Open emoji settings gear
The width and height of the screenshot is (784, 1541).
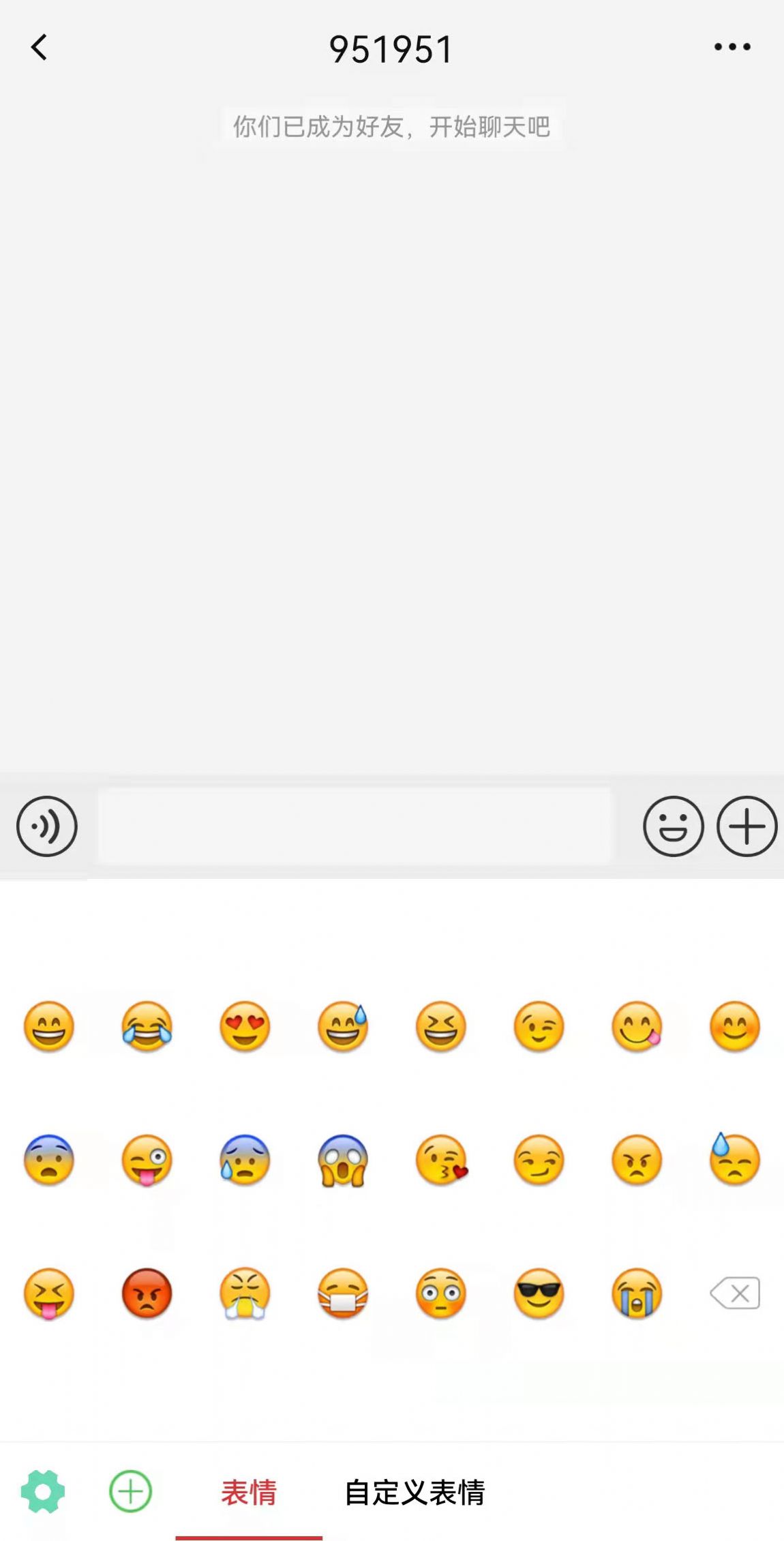pos(43,1492)
